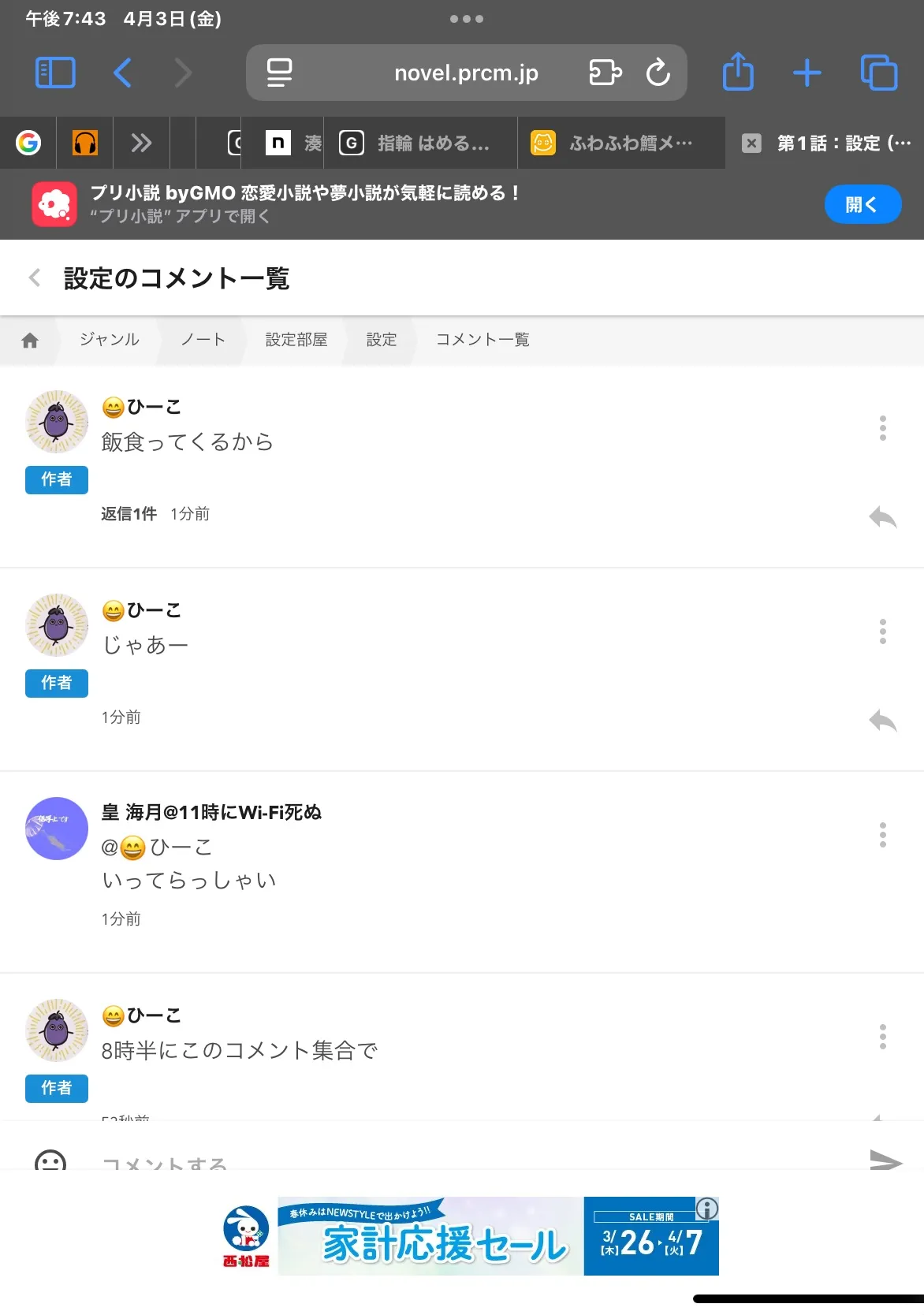View 返信1件 replies

[129, 514]
